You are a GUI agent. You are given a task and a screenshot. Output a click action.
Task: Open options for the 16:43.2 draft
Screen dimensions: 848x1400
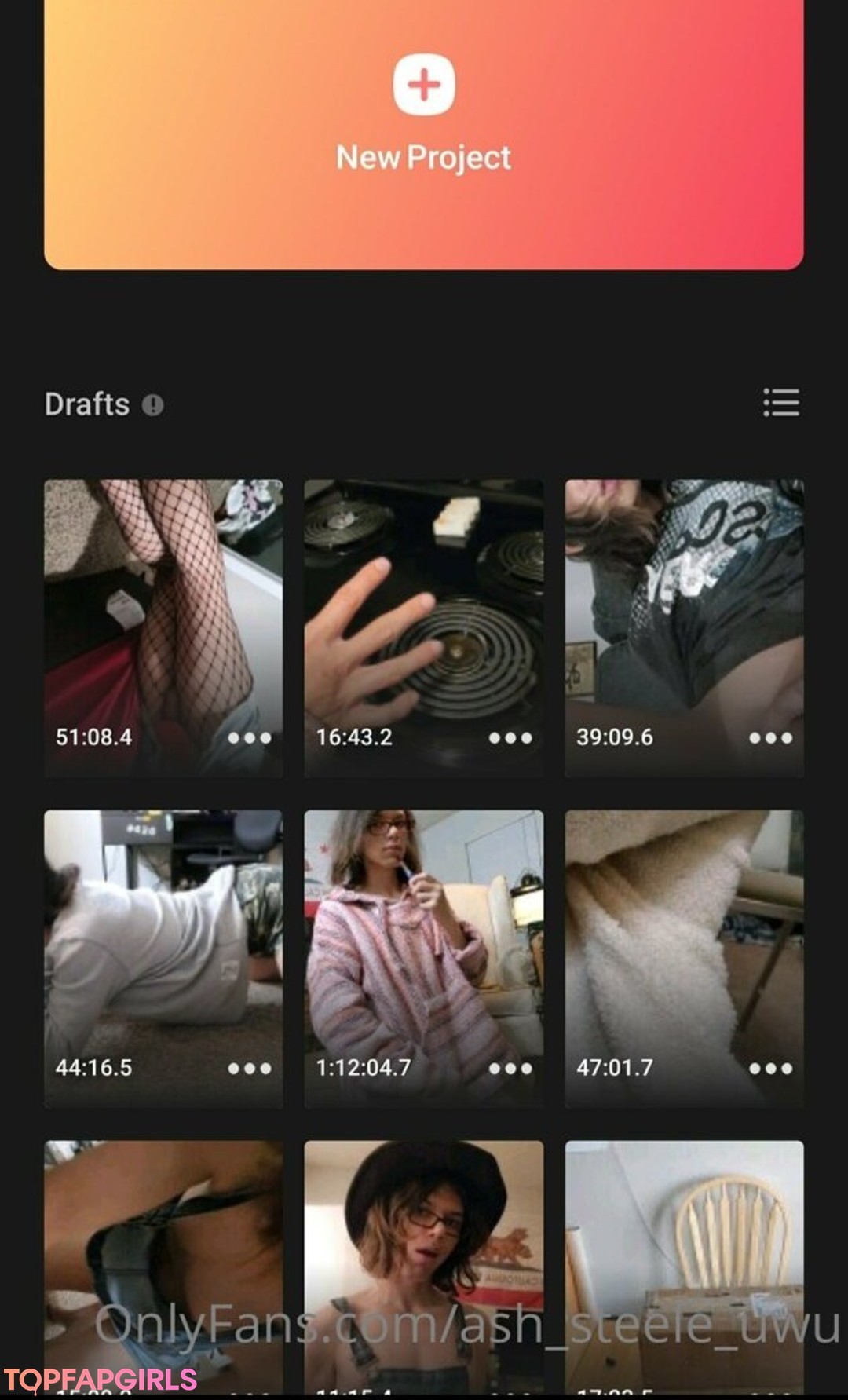[x=510, y=738]
